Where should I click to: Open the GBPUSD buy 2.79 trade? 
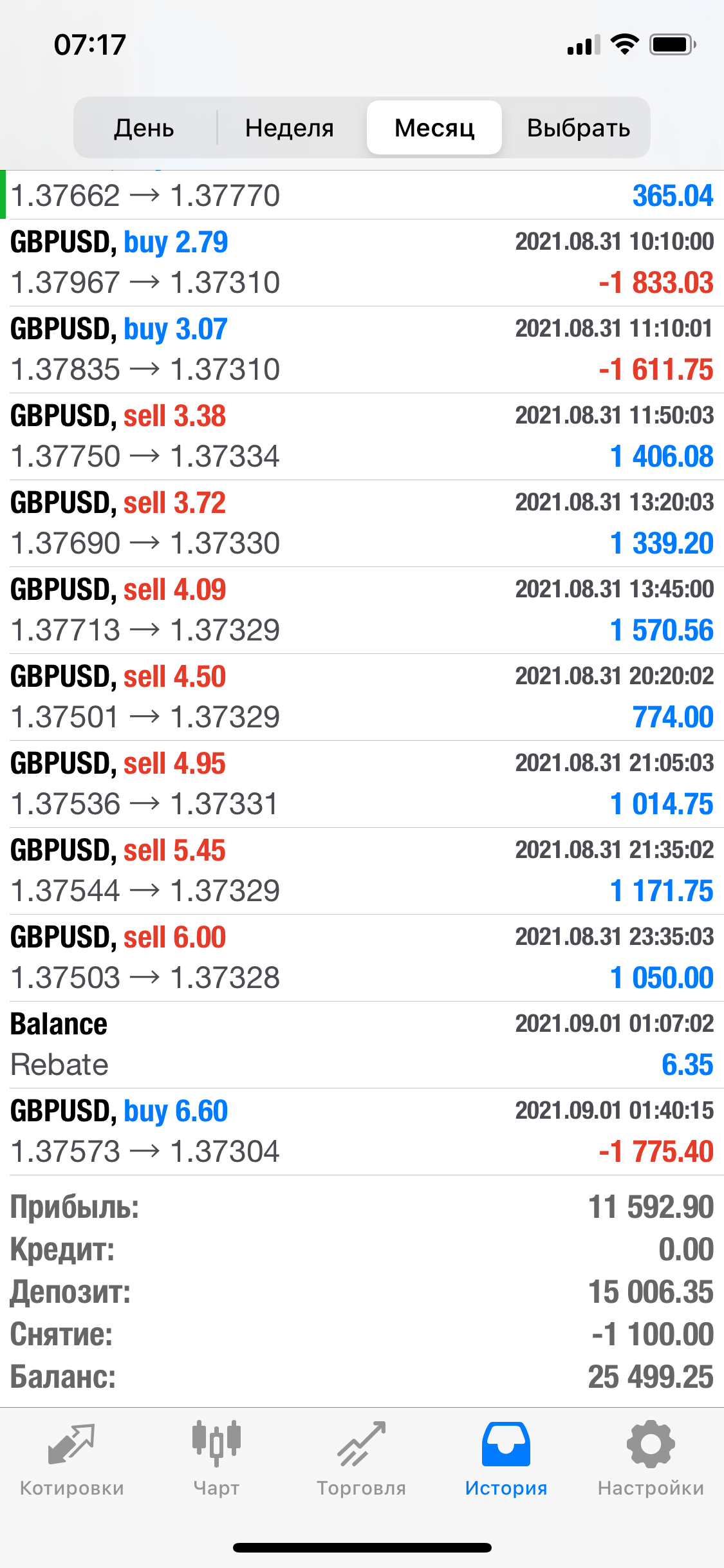362,263
